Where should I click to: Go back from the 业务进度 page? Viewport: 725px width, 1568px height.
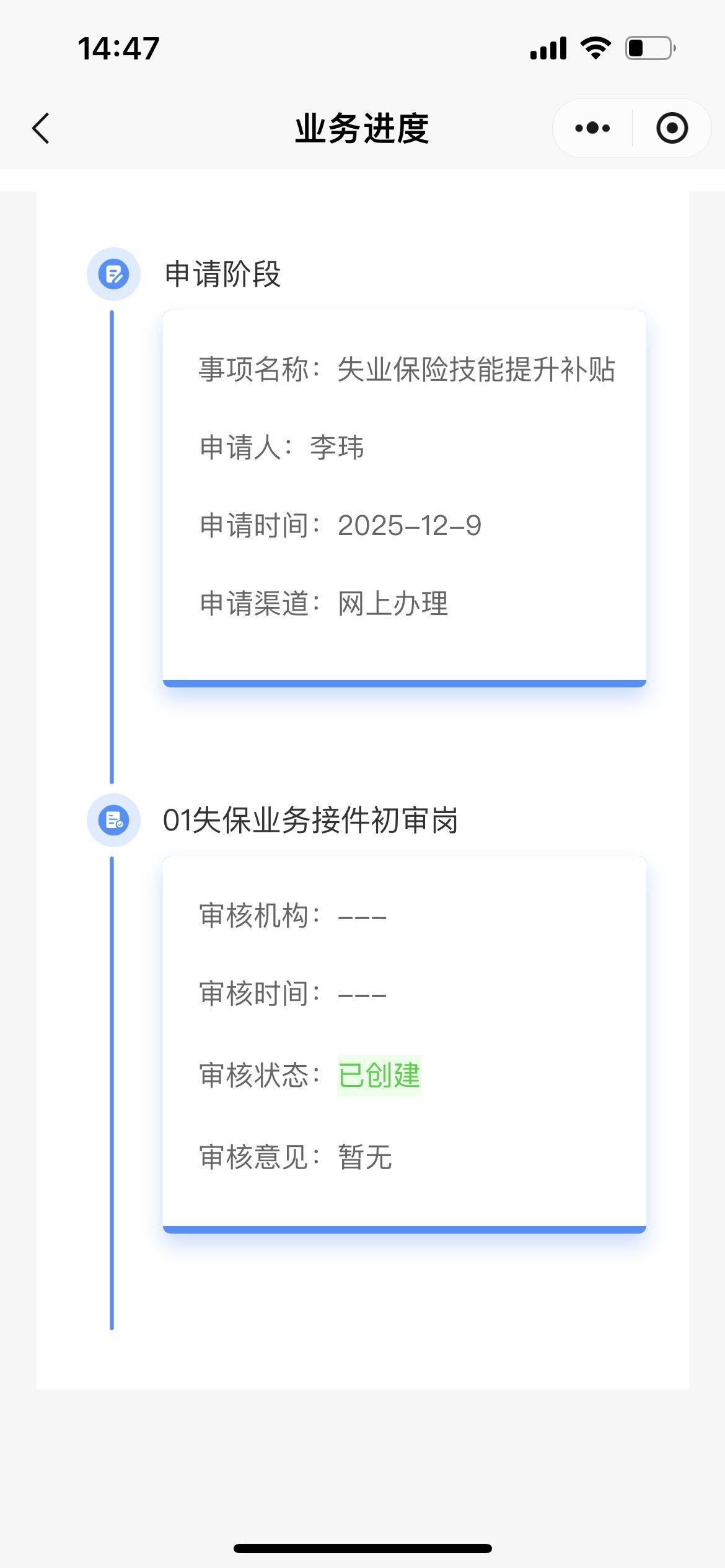41,128
